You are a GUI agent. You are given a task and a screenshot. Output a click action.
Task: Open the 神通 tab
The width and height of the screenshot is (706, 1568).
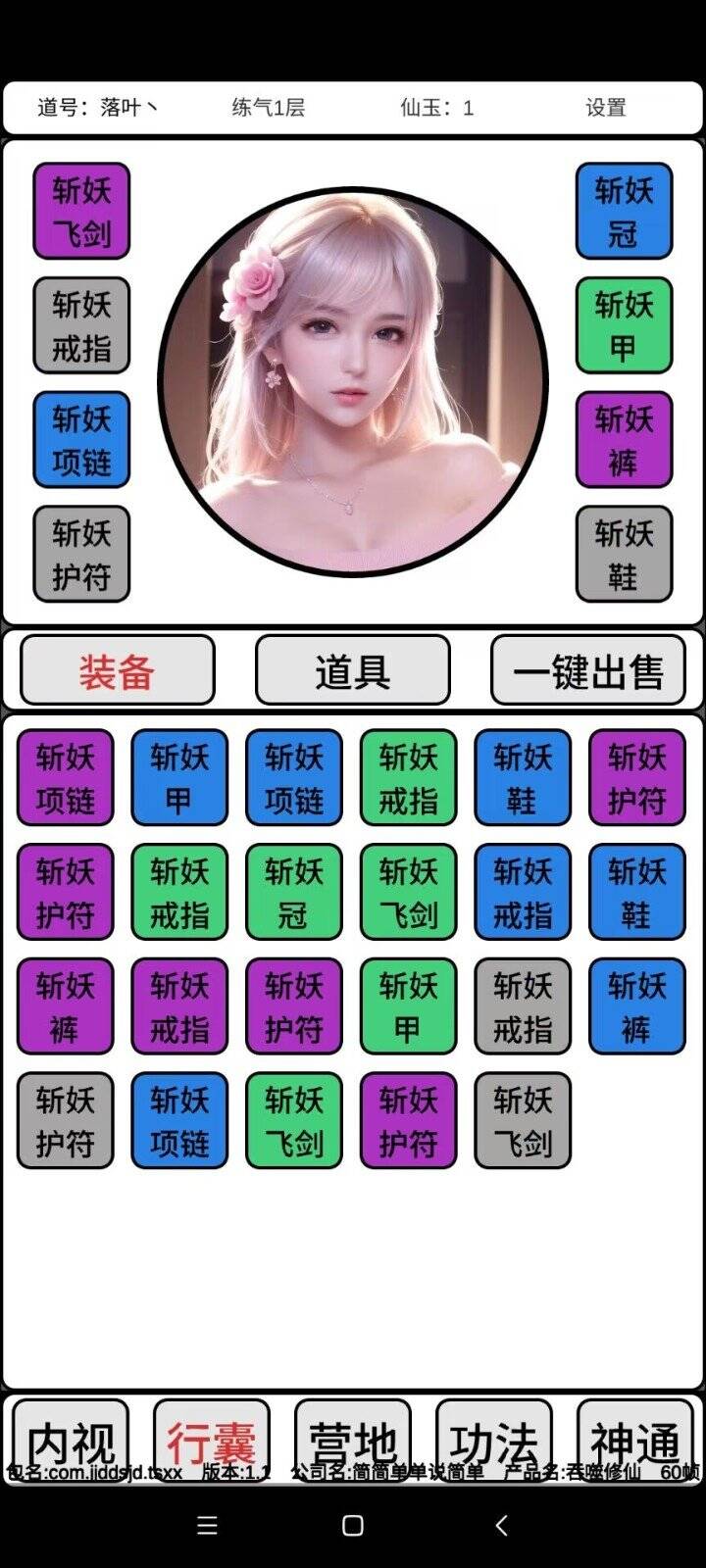click(x=635, y=1441)
